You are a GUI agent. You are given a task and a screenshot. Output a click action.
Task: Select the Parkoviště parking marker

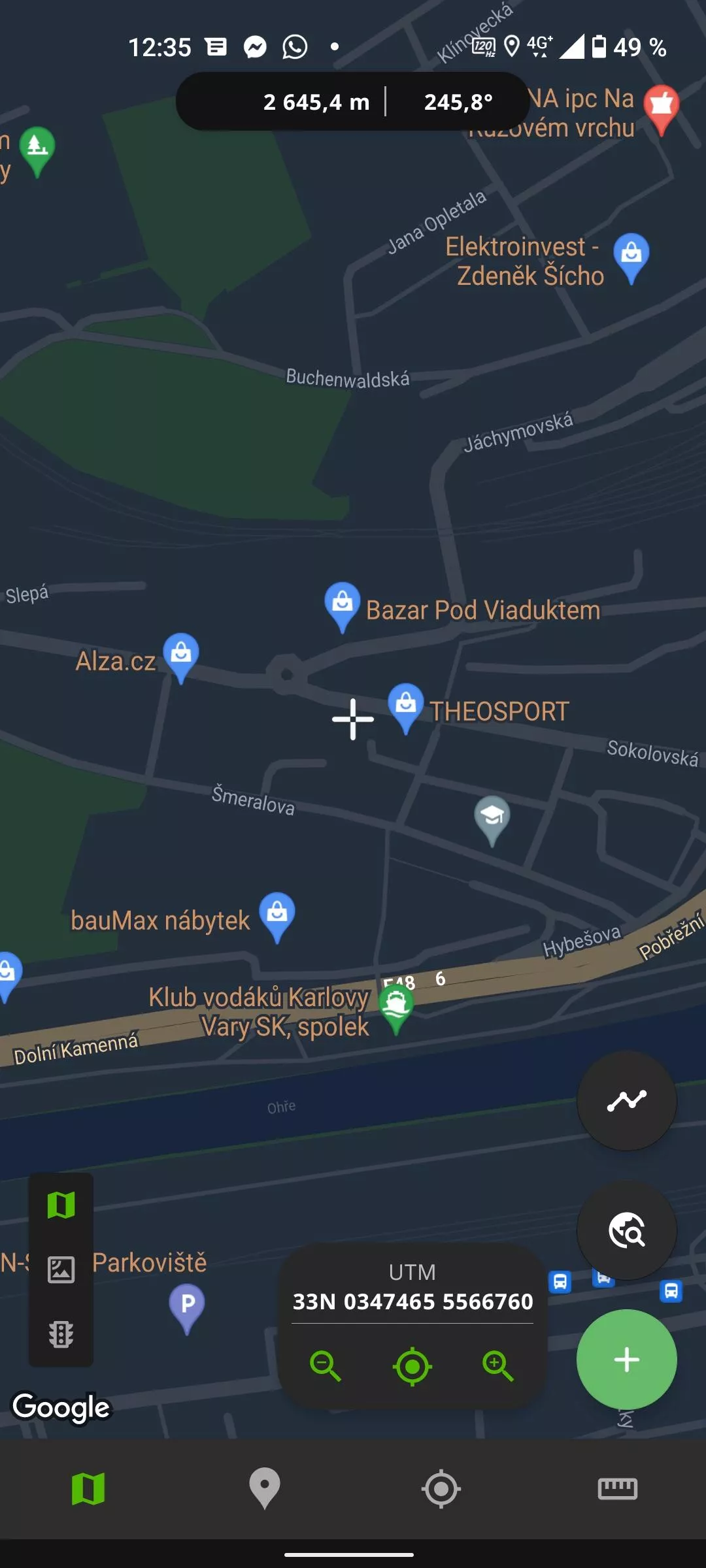point(187,1308)
